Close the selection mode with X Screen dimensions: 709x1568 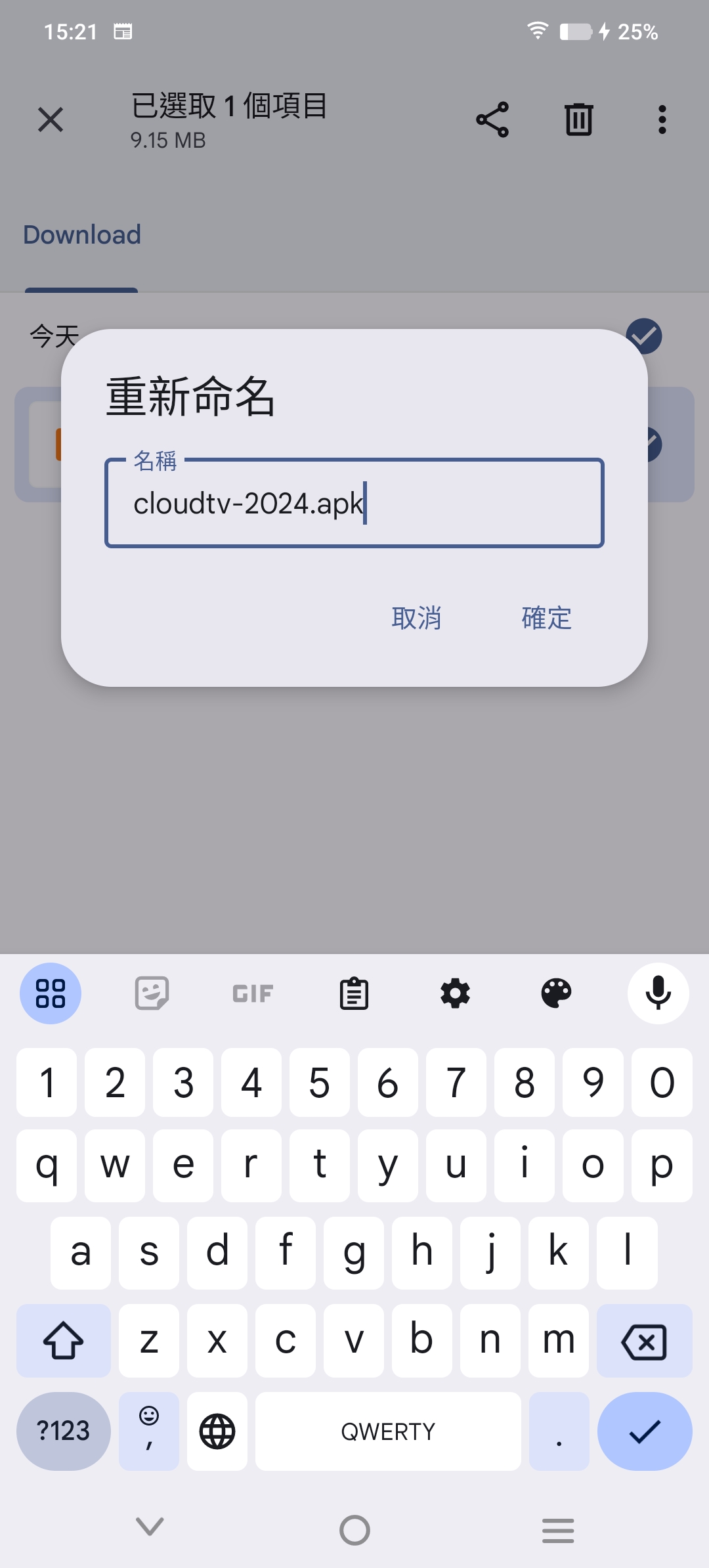click(51, 120)
